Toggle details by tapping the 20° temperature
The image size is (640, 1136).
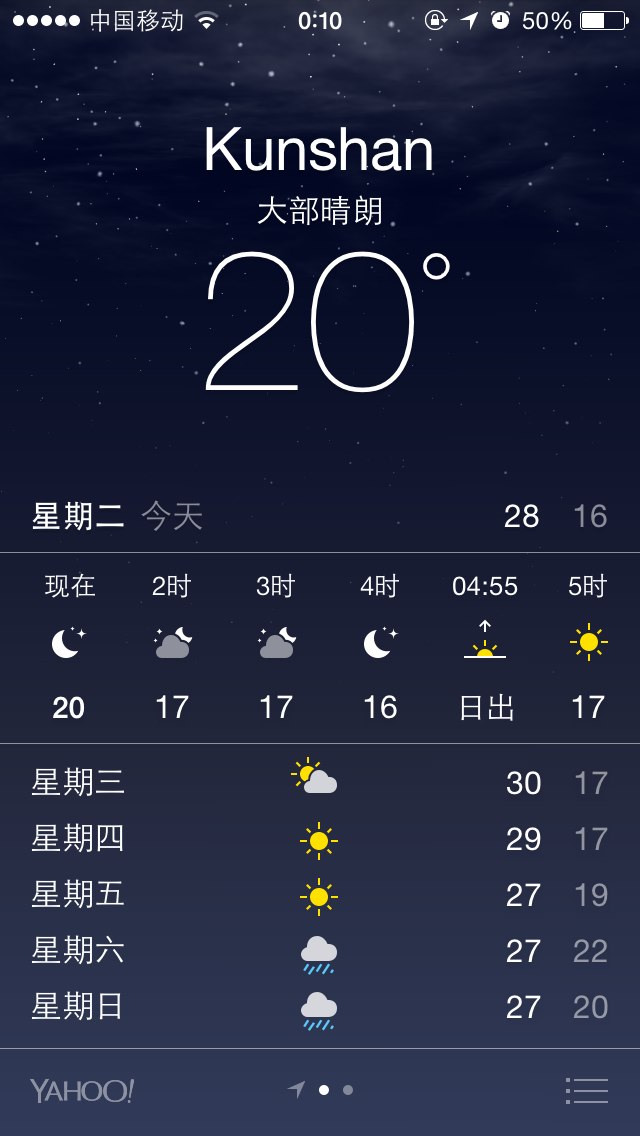[x=327, y=322]
